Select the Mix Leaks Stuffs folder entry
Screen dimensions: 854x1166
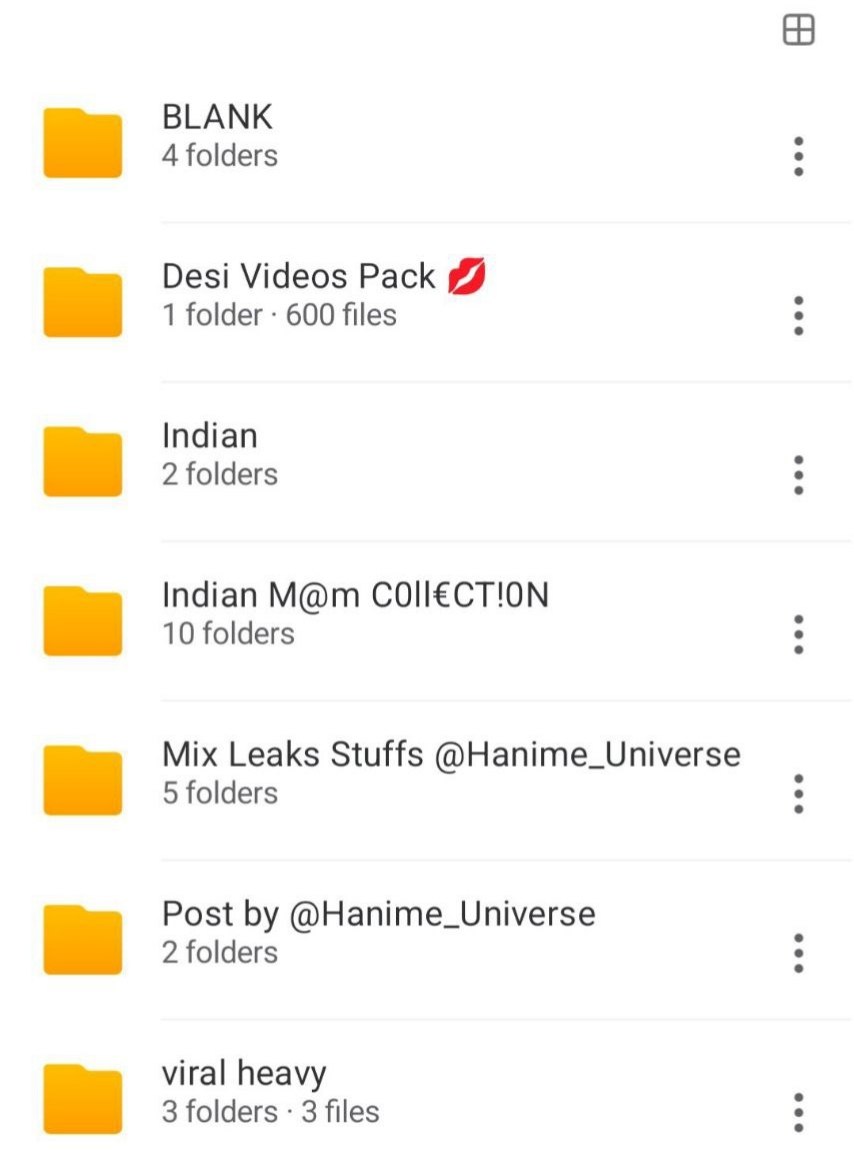pos(450,754)
